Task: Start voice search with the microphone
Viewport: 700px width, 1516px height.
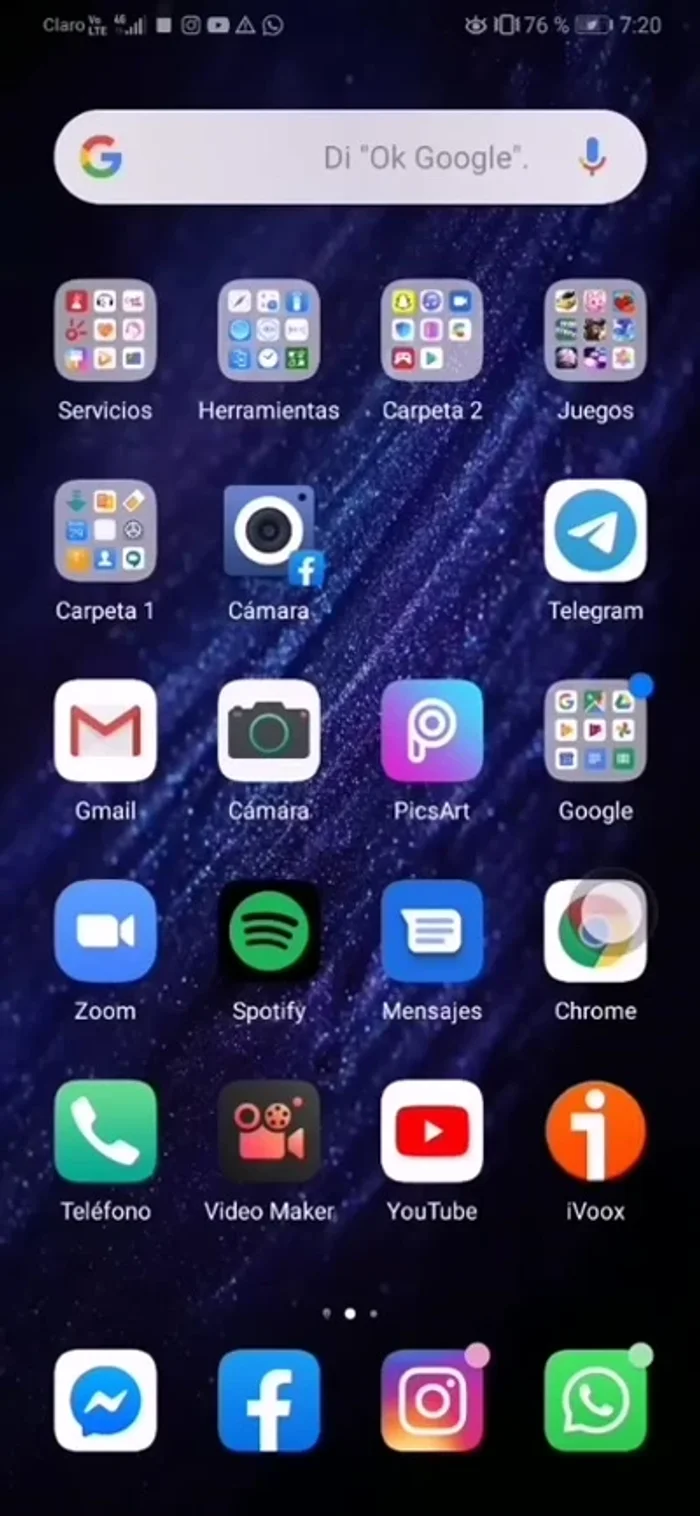Action: tap(592, 157)
